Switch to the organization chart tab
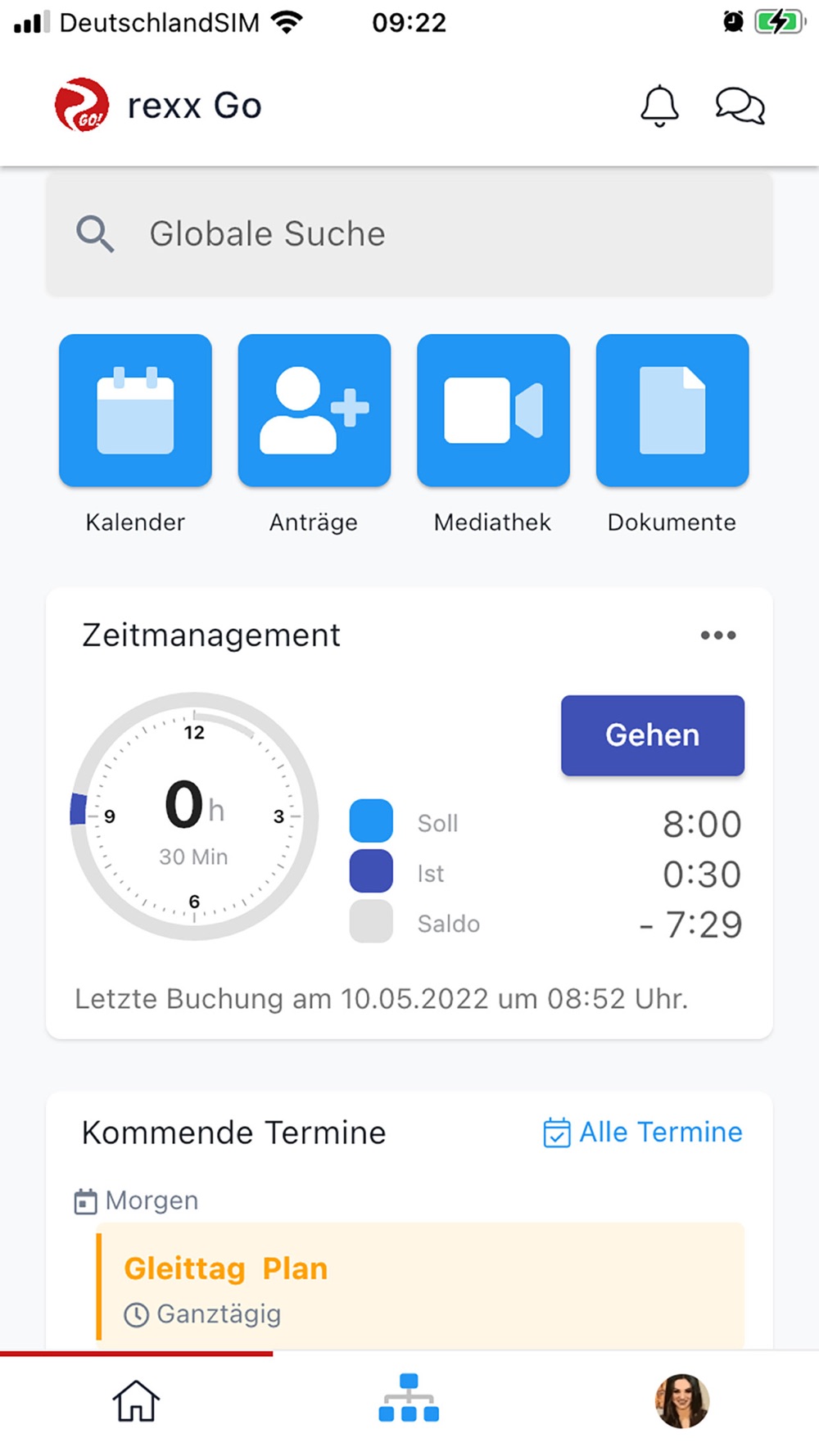Image resolution: width=819 pixels, height=1456 pixels. point(409,1399)
